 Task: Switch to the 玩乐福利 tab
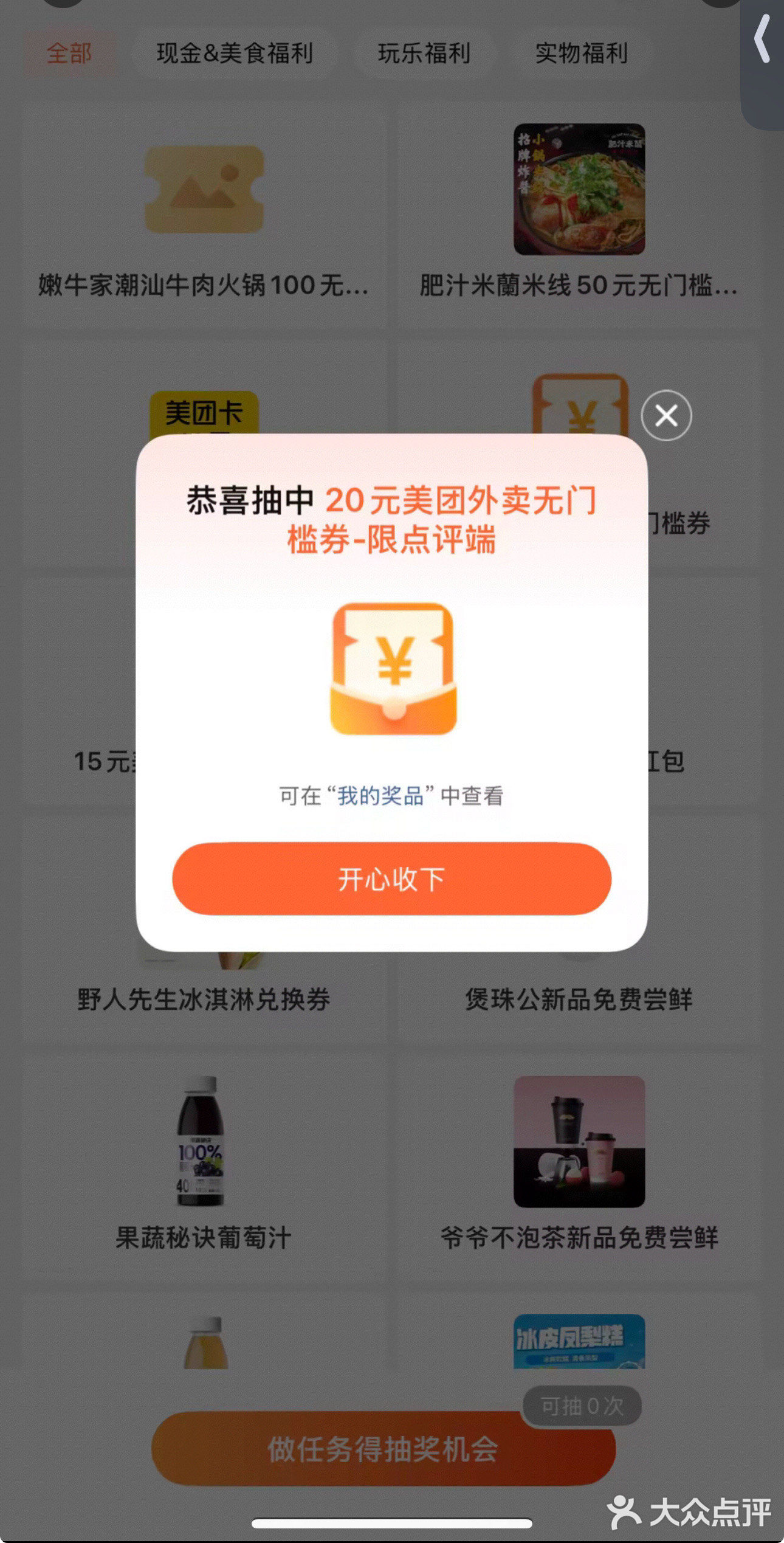click(424, 54)
